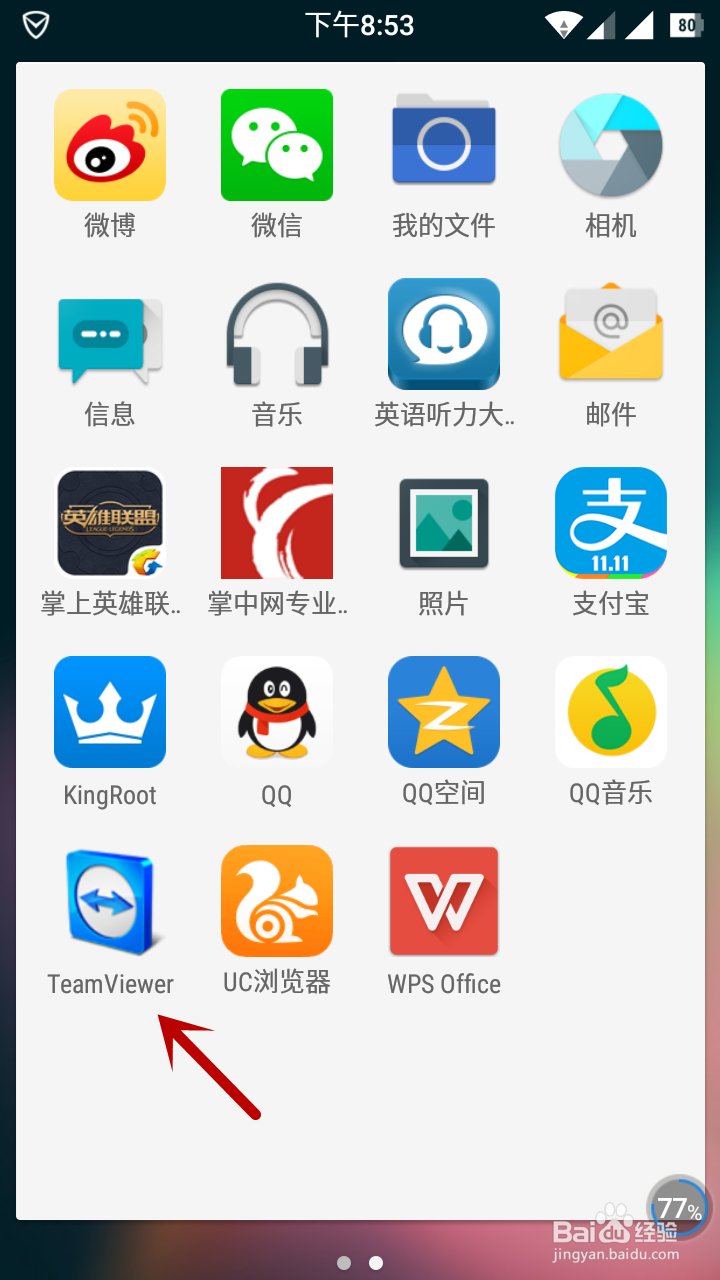Open the 信息 messaging app

click(x=110, y=334)
